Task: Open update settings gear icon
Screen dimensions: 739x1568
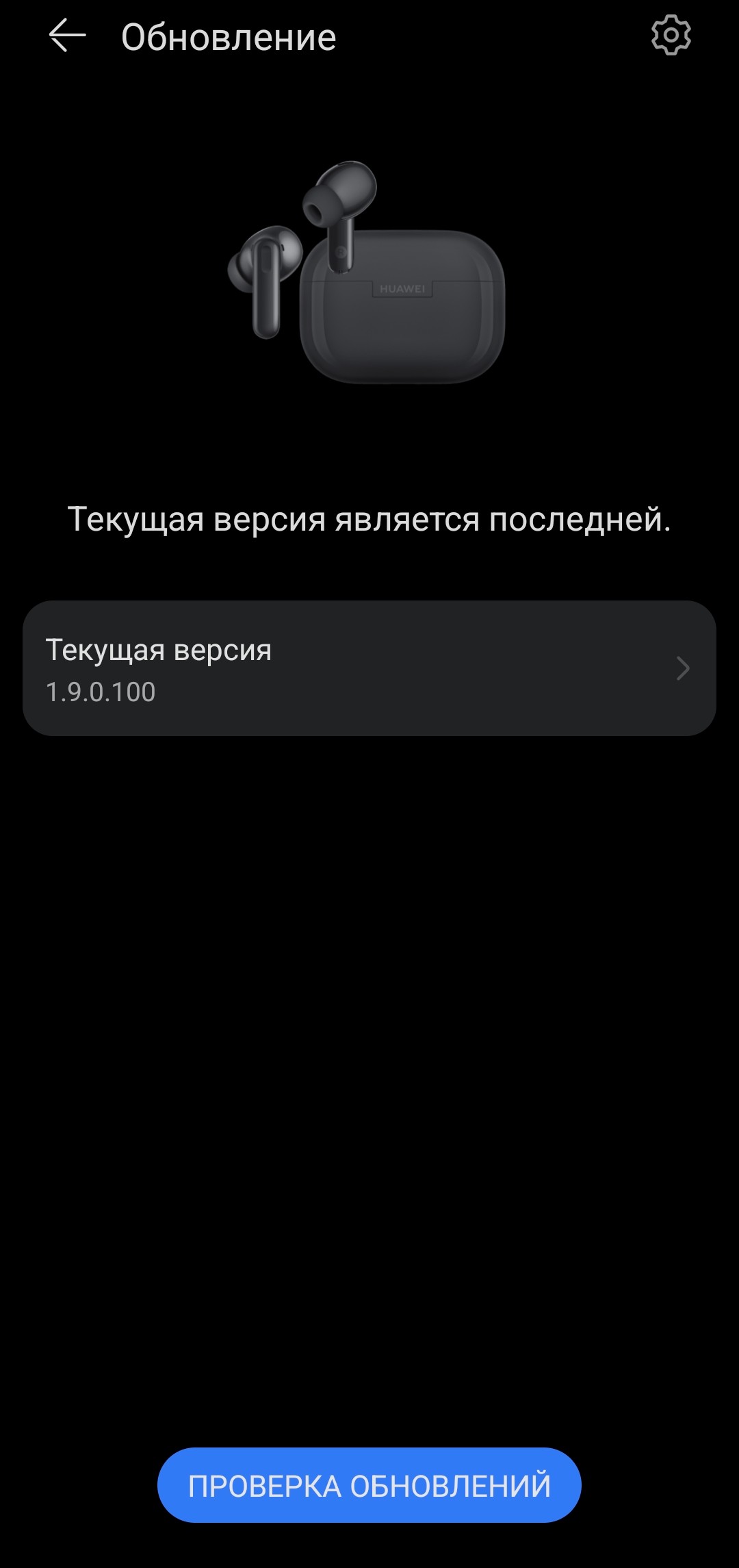Action: [671, 36]
